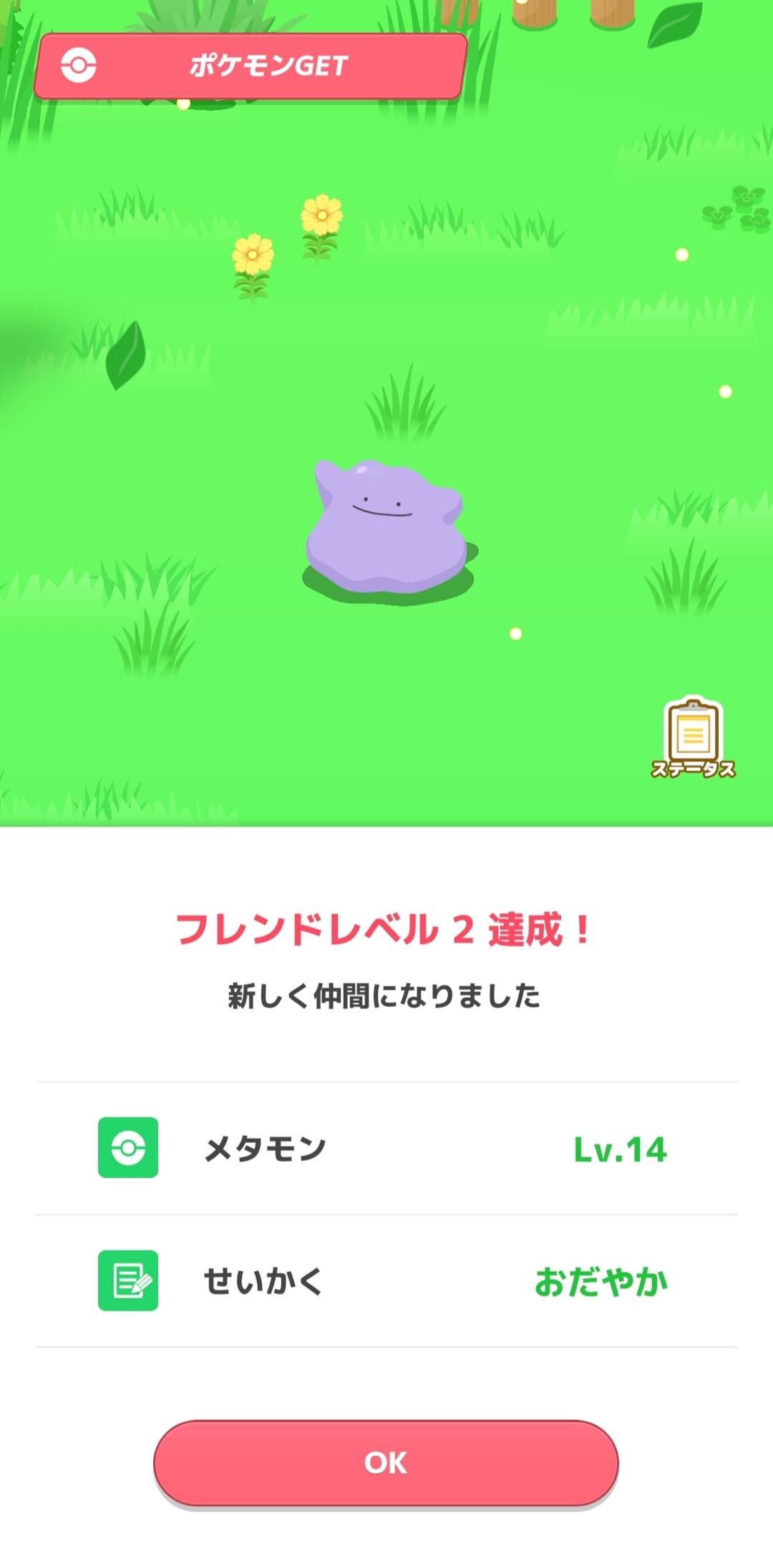Image resolution: width=773 pixels, height=1568 pixels.
Task: Open the ステータス clipboard icon
Action: point(693,737)
